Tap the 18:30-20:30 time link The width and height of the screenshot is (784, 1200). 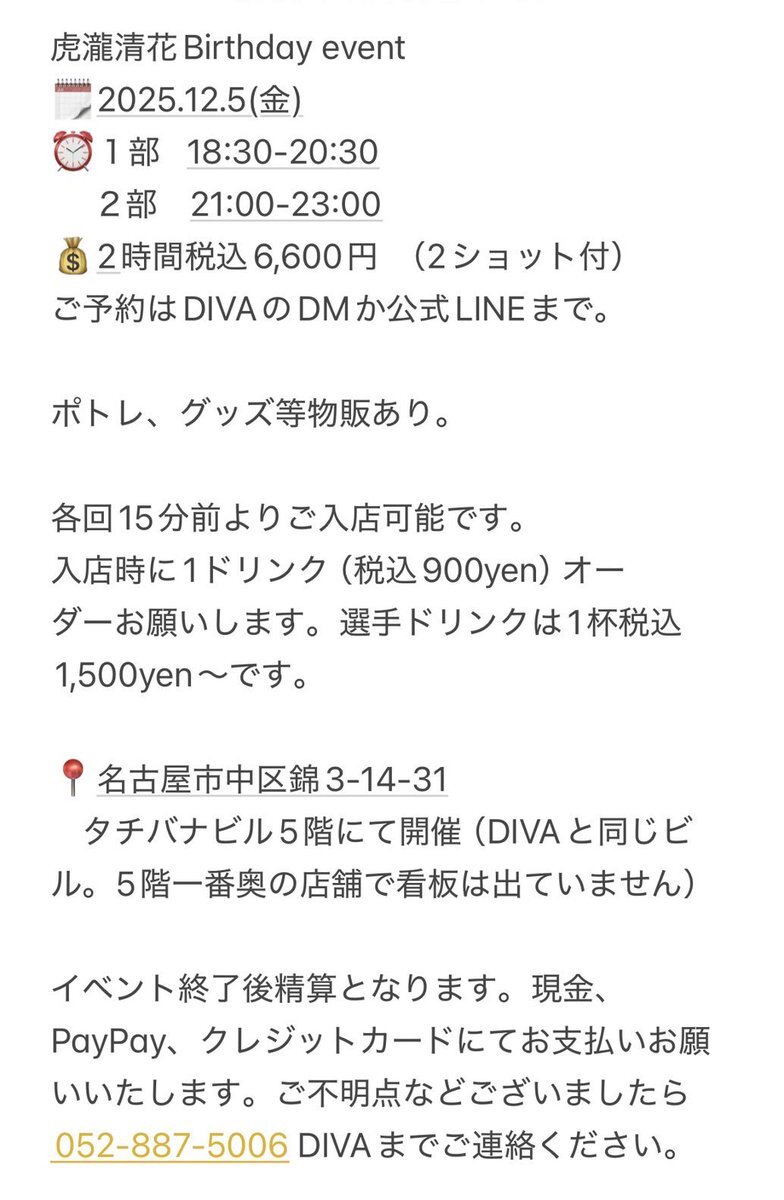pos(283,152)
